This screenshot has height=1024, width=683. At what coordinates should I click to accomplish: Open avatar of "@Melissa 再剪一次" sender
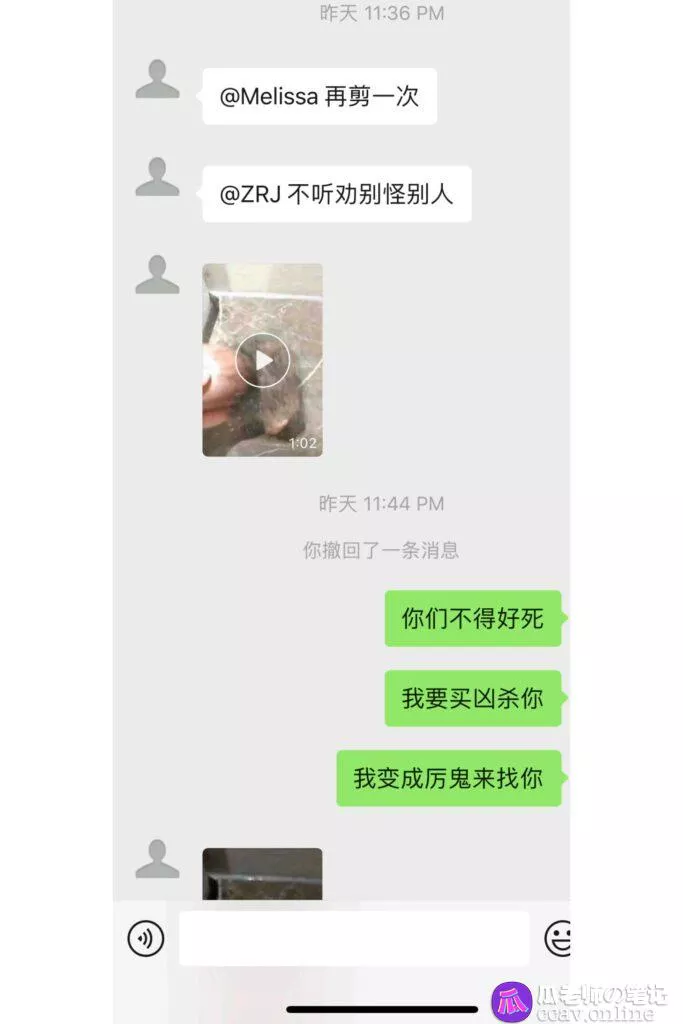pyautogui.click(x=157, y=80)
